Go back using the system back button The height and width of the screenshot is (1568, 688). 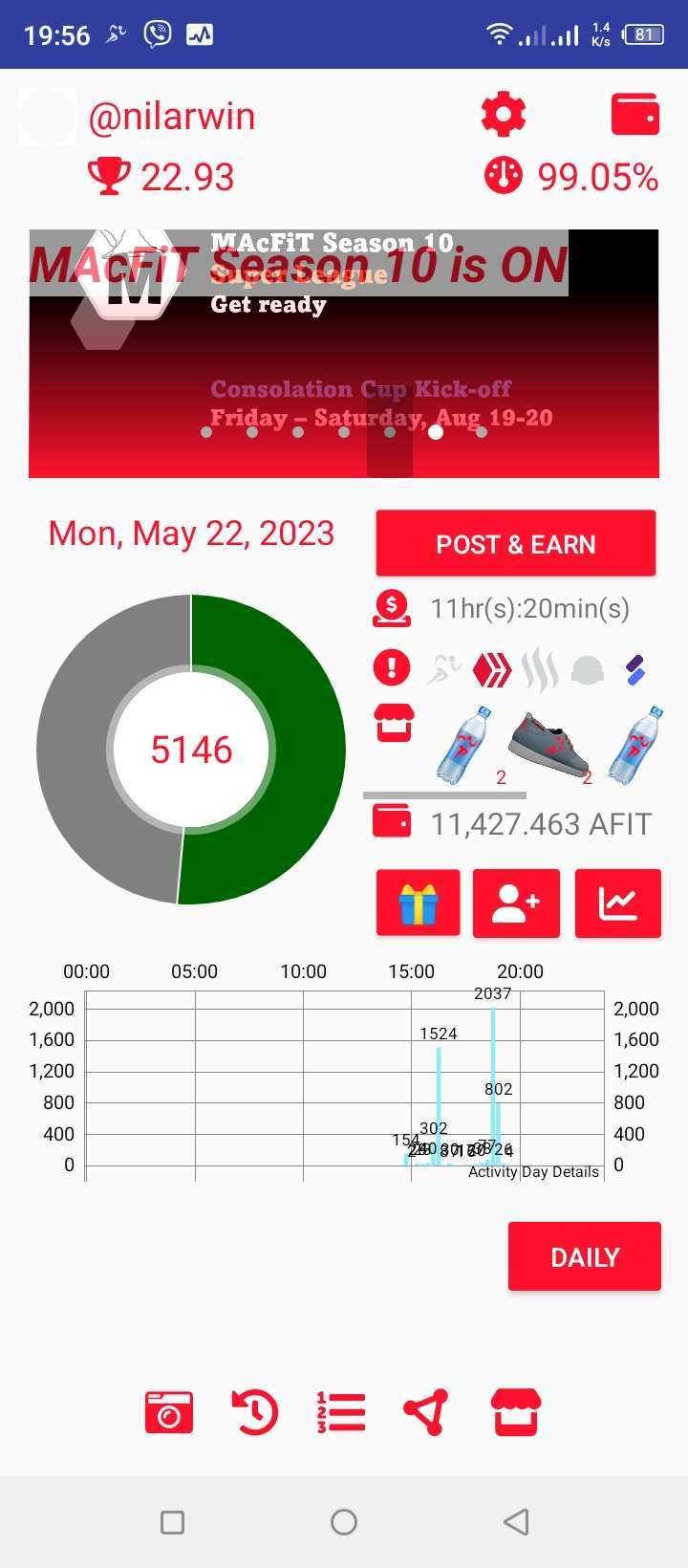pyautogui.click(x=516, y=1522)
